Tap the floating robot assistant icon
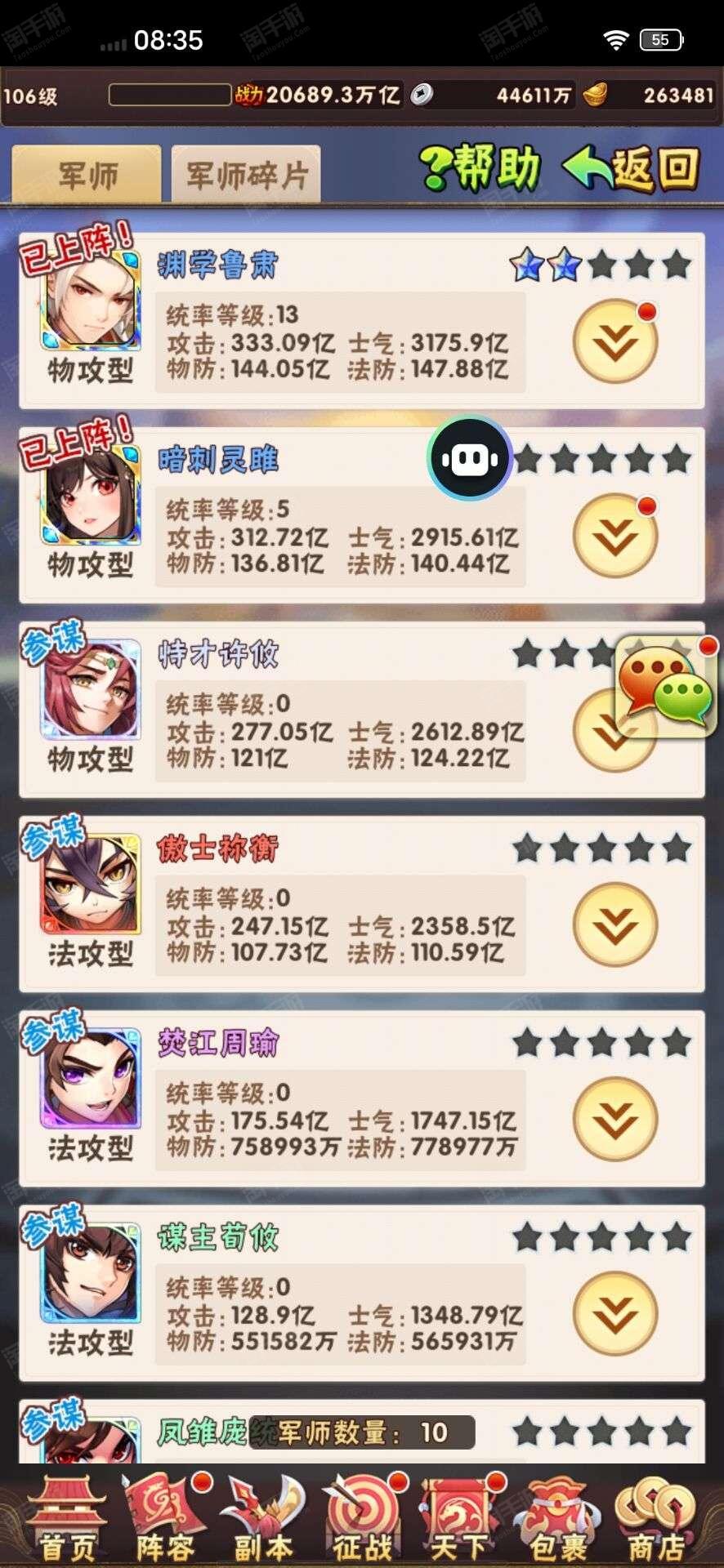 470,458
